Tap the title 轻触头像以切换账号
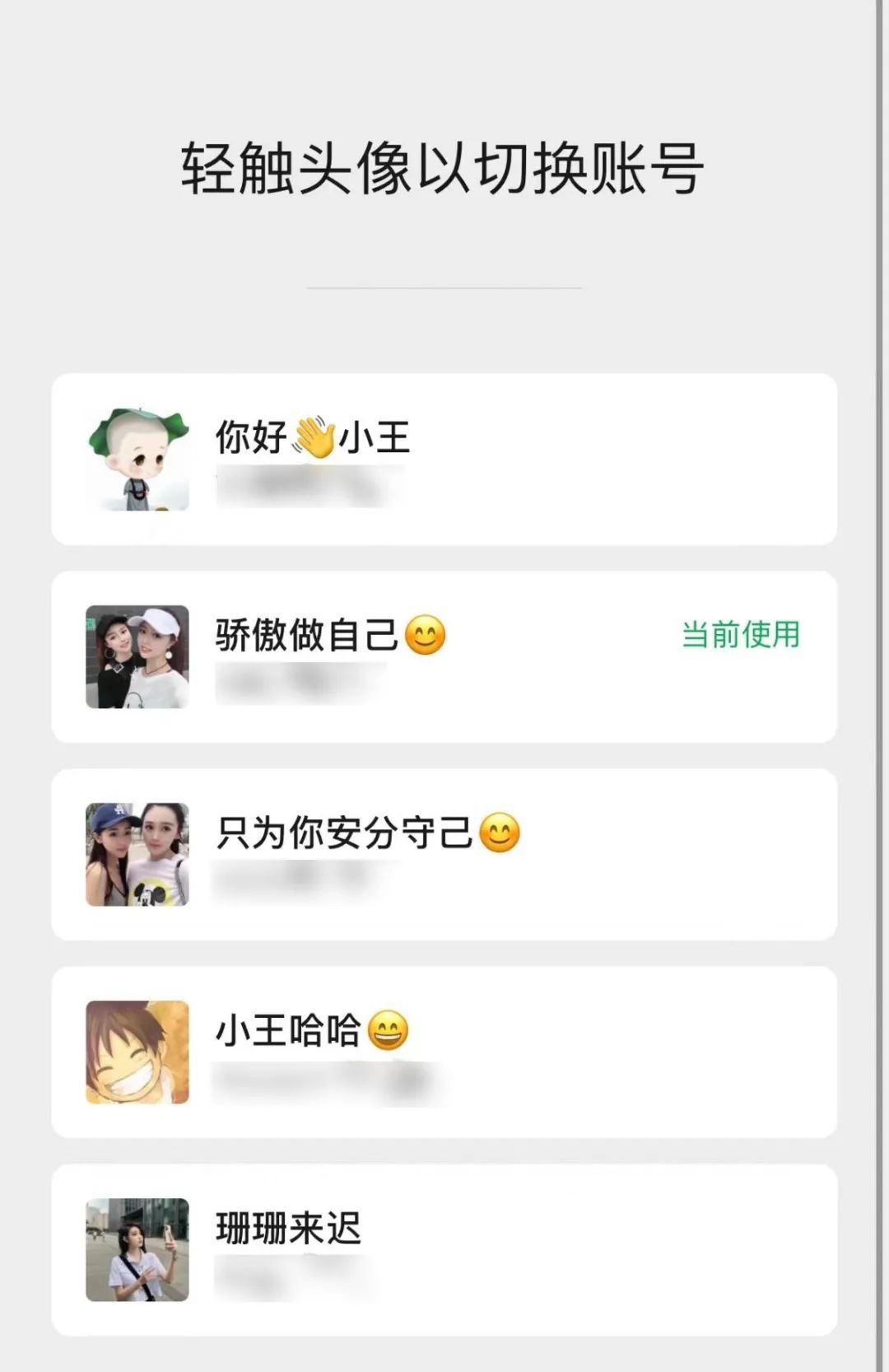Screen dimensions: 889x1372 444,167
